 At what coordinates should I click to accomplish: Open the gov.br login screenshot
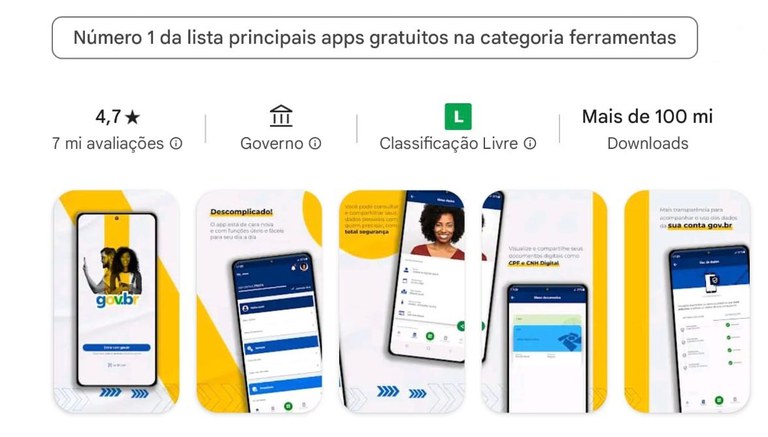[x=116, y=301]
